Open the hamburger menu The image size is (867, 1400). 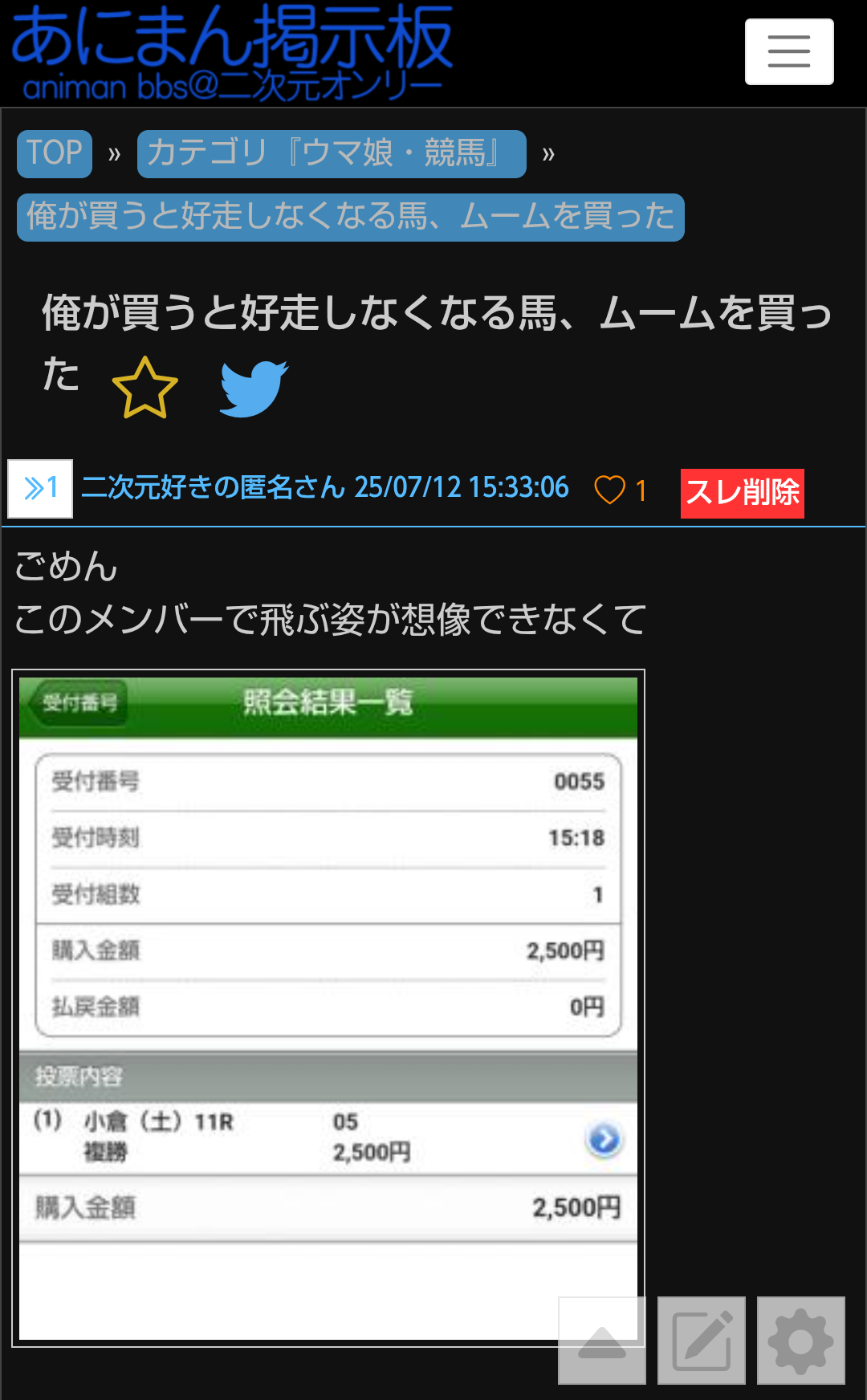[789, 52]
